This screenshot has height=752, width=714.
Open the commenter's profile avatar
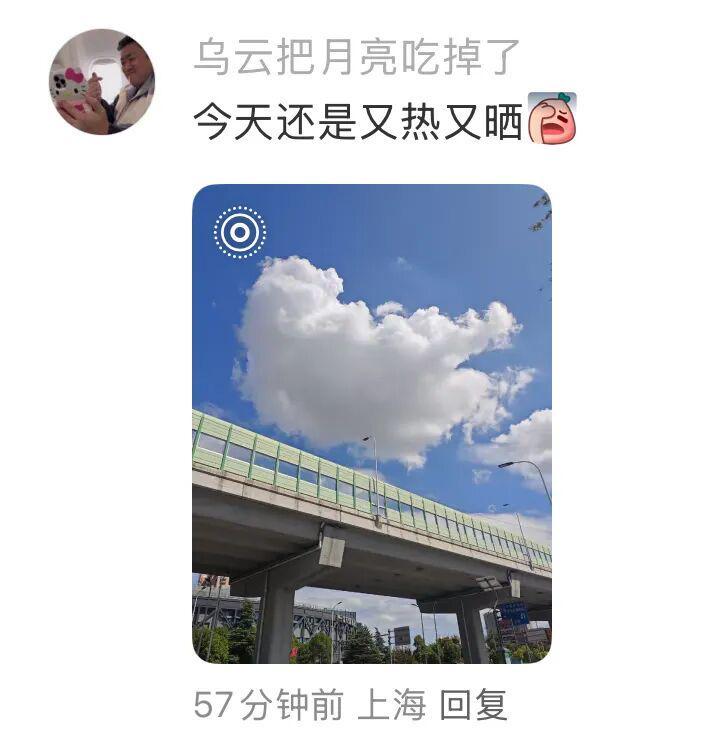(x=102, y=82)
